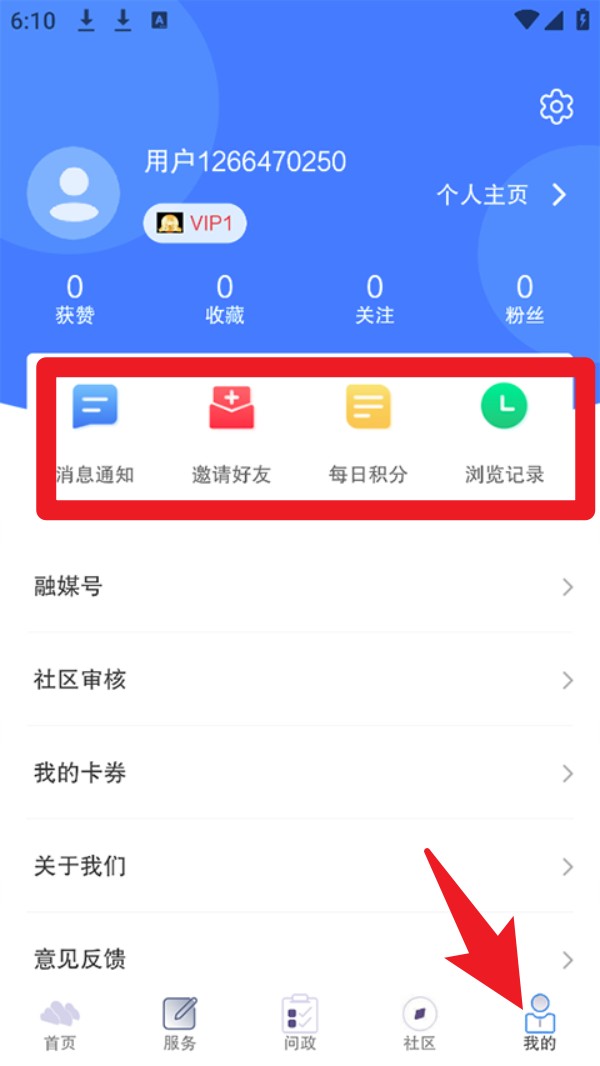Switch to the 服务 tab
The height and width of the screenshot is (1066, 600).
pyautogui.click(x=180, y=1023)
